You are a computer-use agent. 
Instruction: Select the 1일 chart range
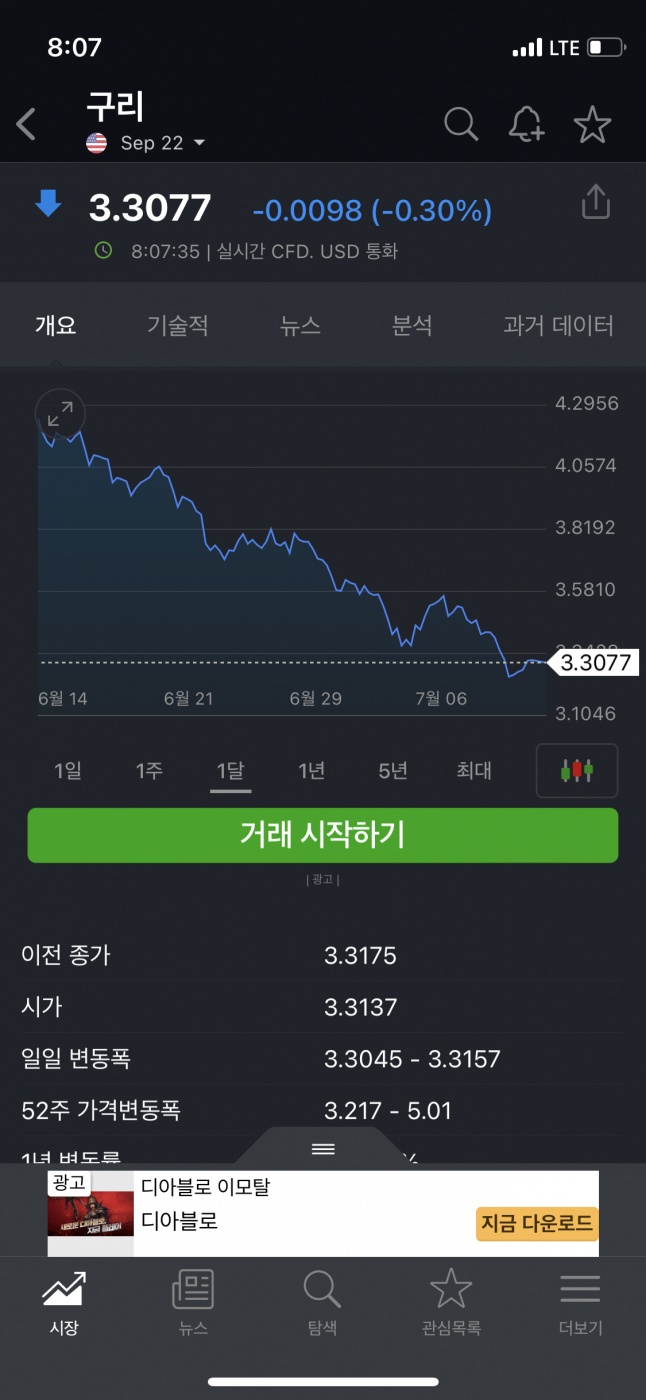[x=68, y=770]
